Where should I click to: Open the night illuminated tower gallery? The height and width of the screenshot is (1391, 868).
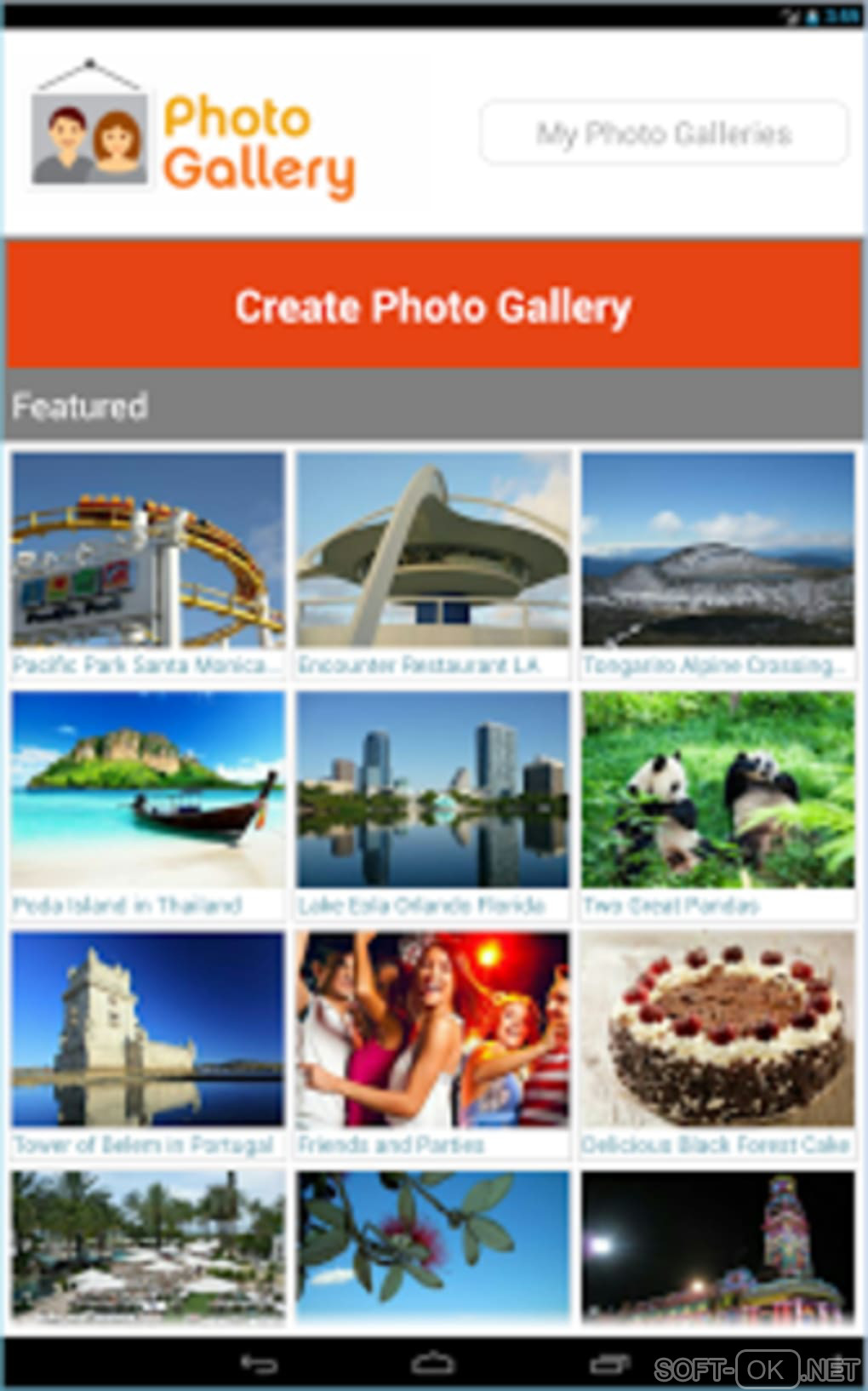click(717, 1247)
